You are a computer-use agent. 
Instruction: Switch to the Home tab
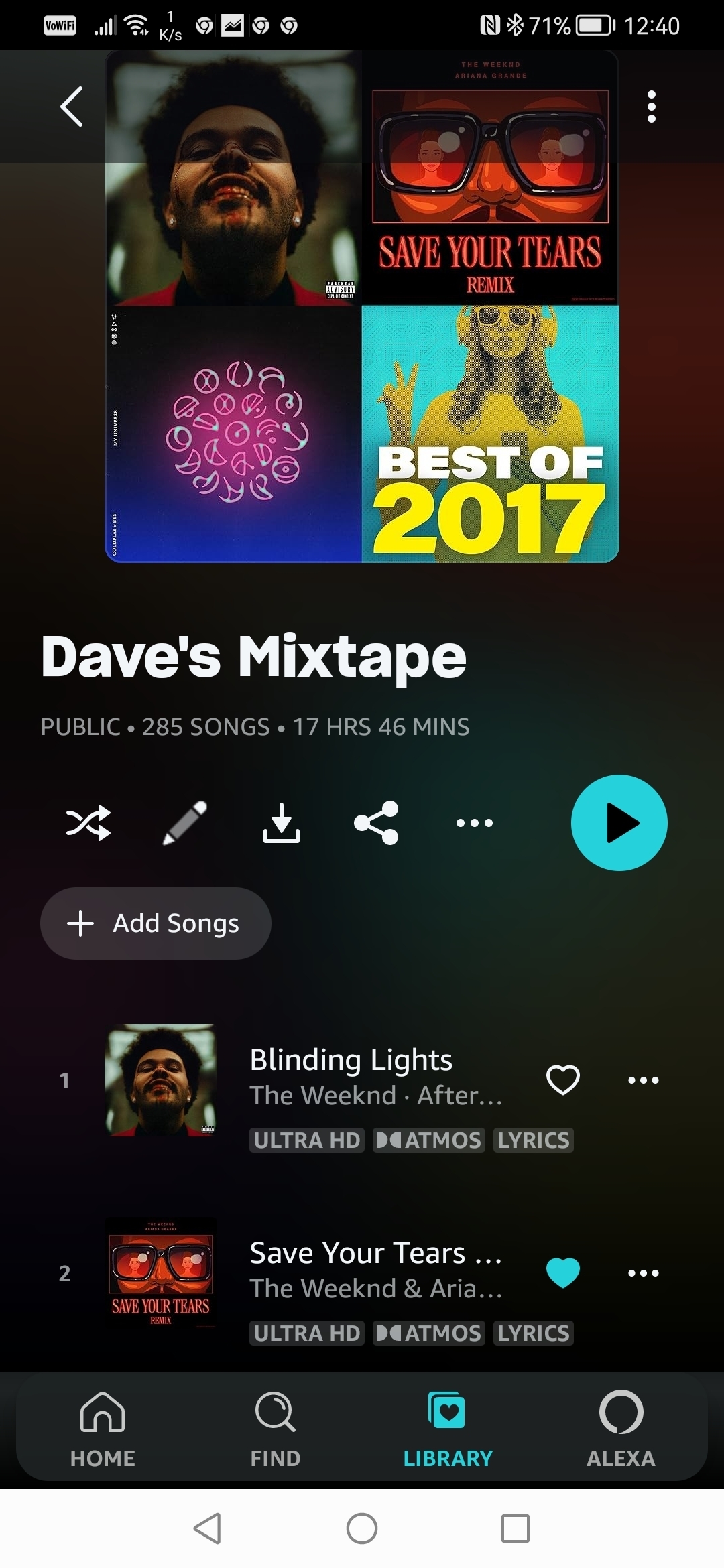click(103, 1427)
